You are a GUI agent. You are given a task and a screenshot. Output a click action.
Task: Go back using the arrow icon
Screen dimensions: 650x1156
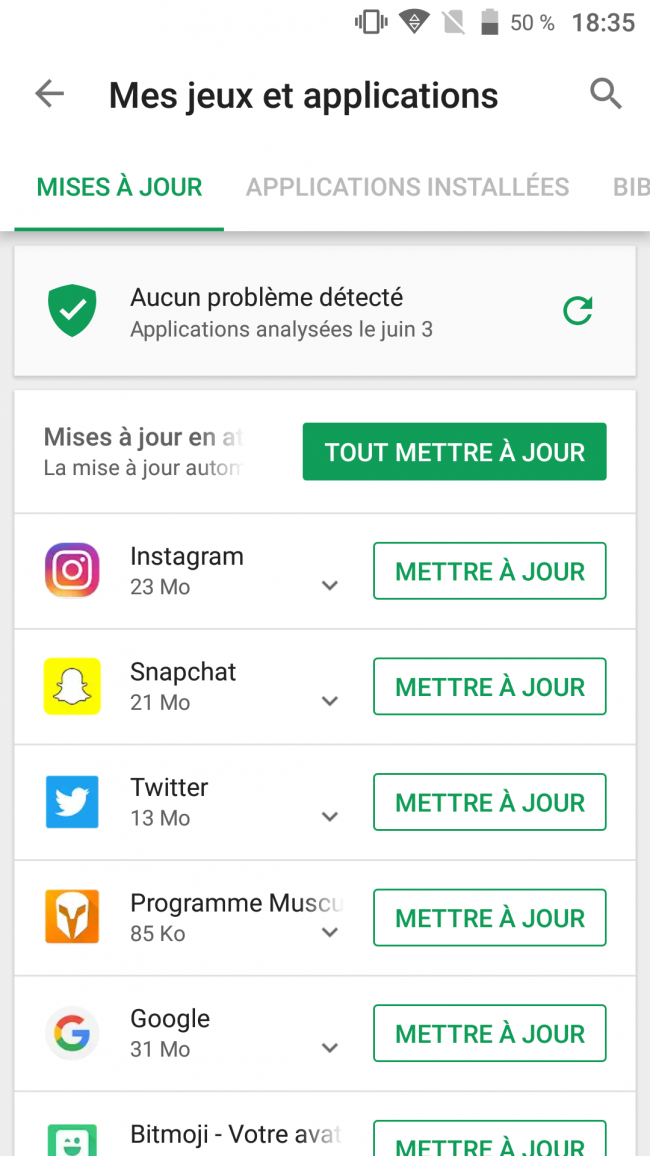49,95
